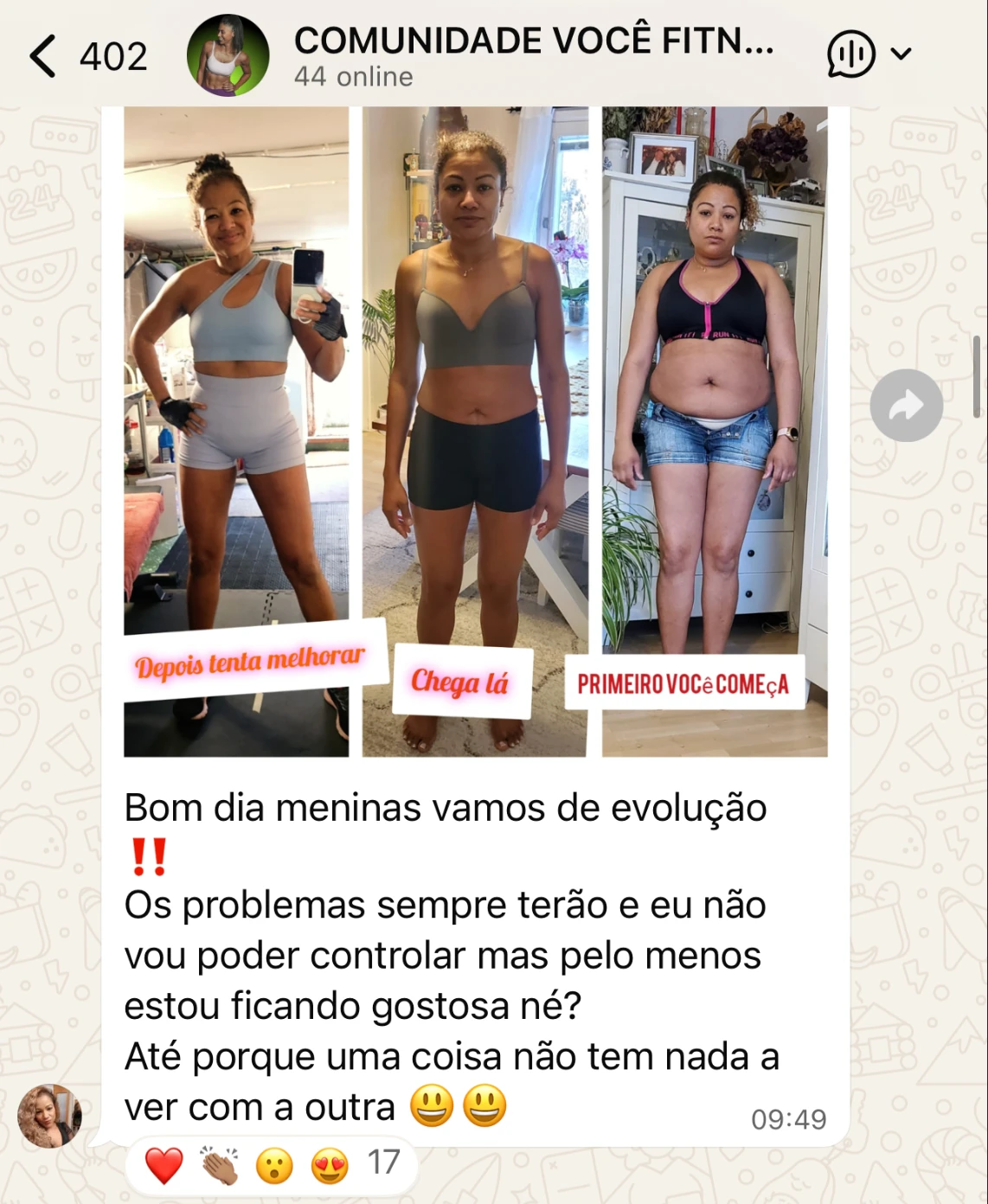This screenshot has width=988, height=1204.
Task: Forward the evolution photo message
Action: (x=906, y=406)
